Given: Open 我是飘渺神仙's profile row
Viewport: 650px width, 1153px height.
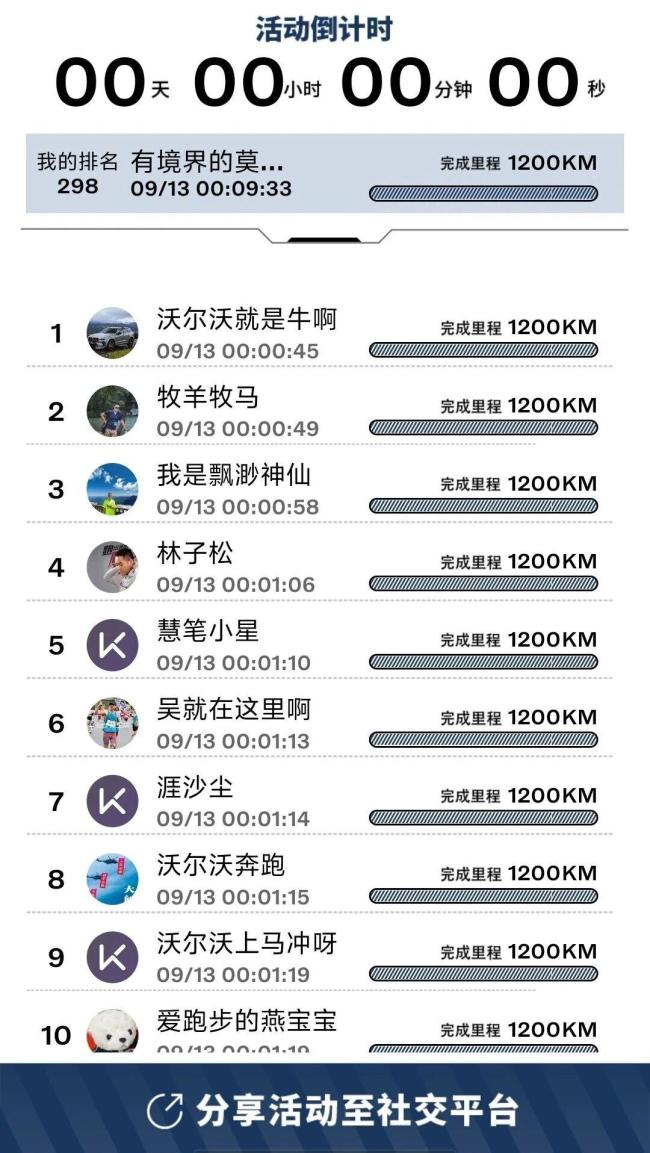Looking at the screenshot, I should pos(324,489).
